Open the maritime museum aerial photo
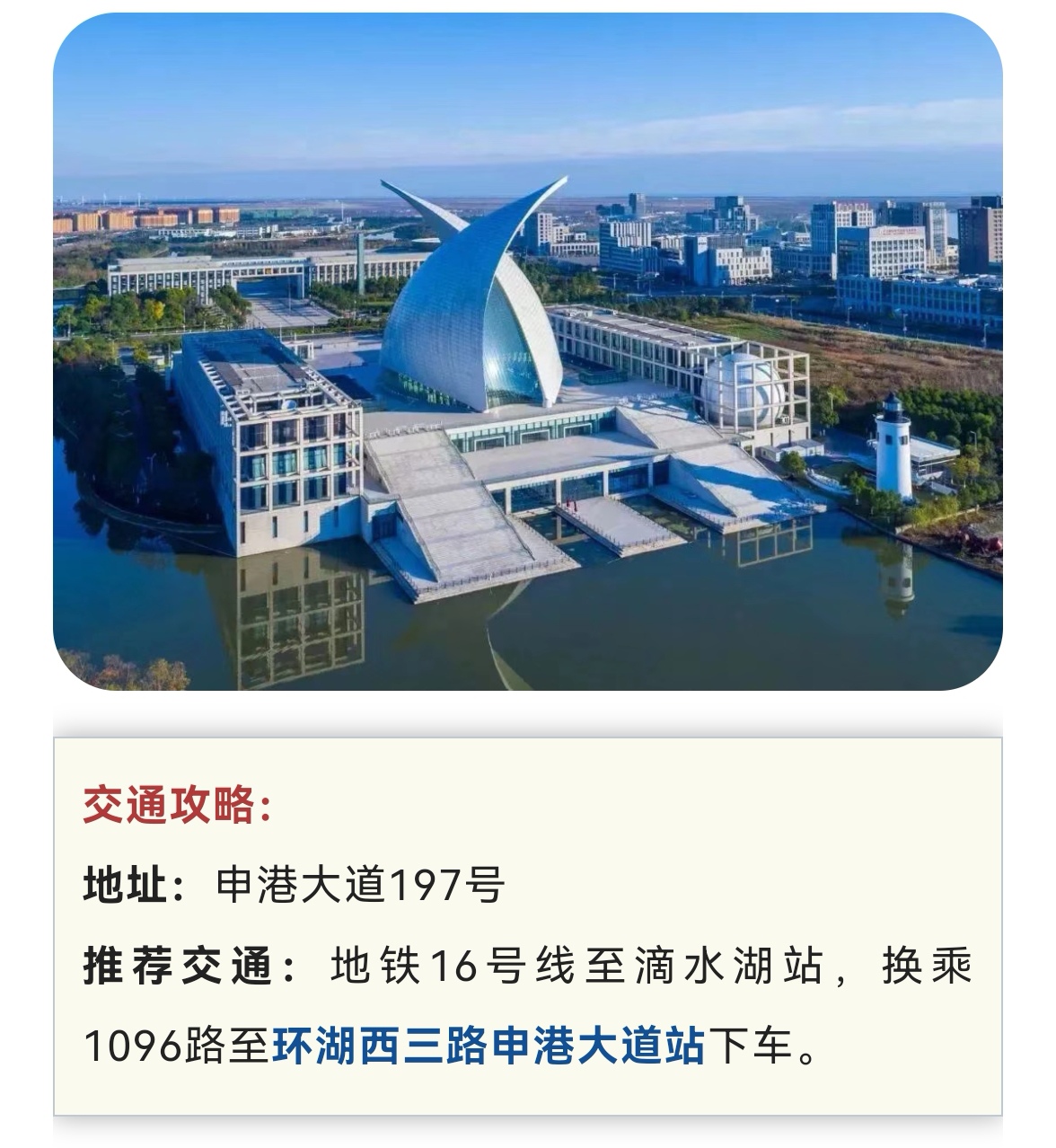Screen dimensions: 1056x1148 (528, 352)
